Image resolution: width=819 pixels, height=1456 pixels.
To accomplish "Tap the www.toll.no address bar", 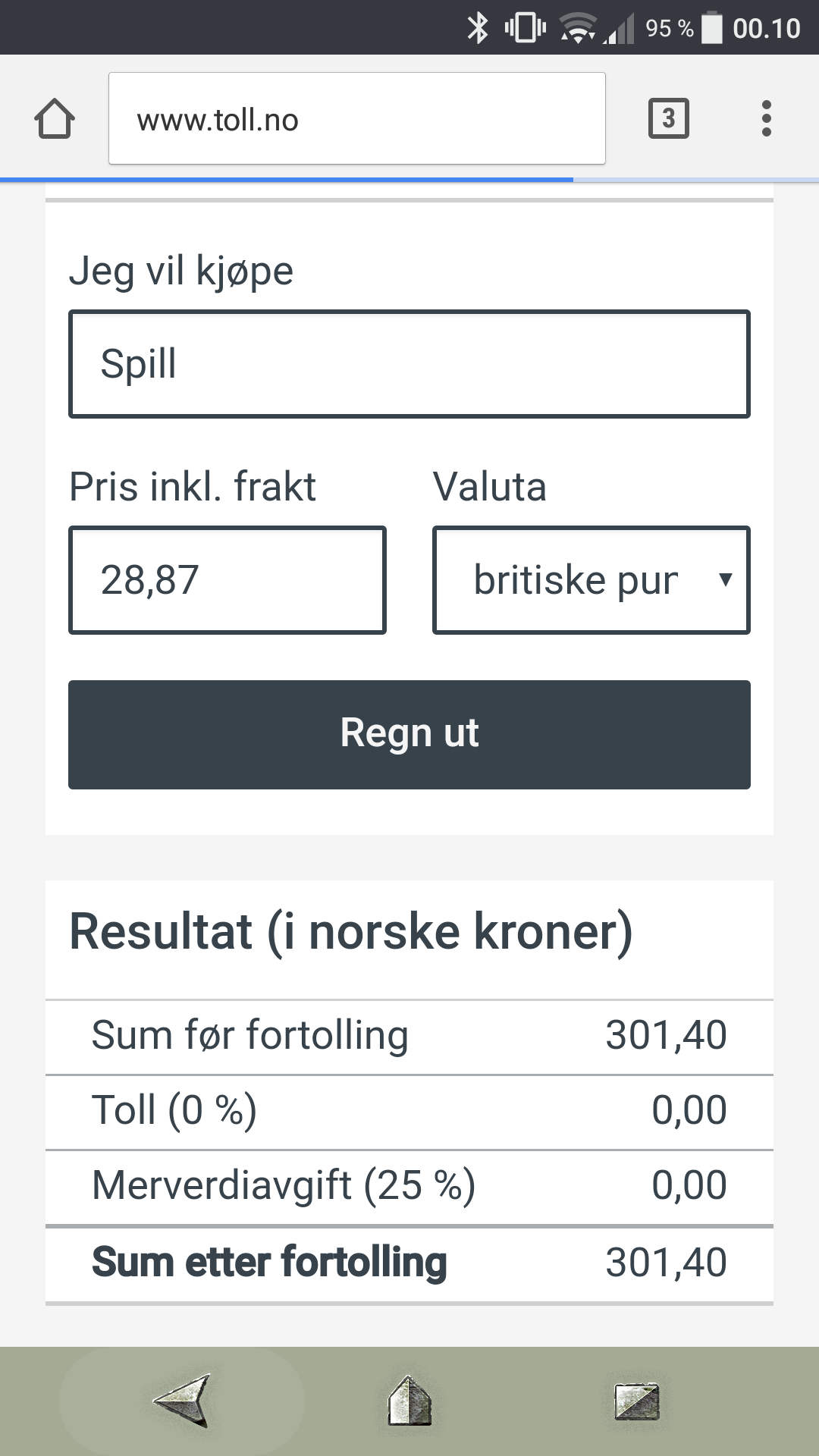I will [x=357, y=118].
